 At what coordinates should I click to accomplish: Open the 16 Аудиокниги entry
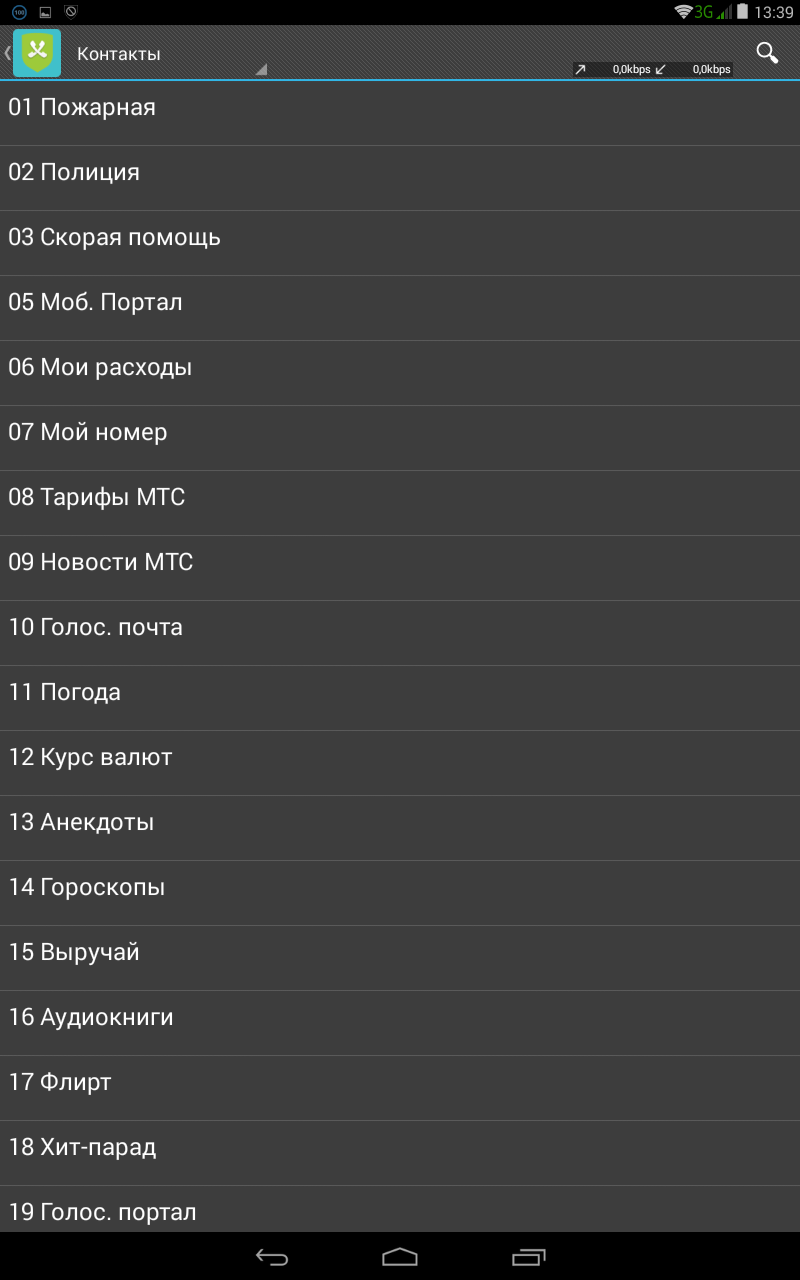(x=400, y=1018)
